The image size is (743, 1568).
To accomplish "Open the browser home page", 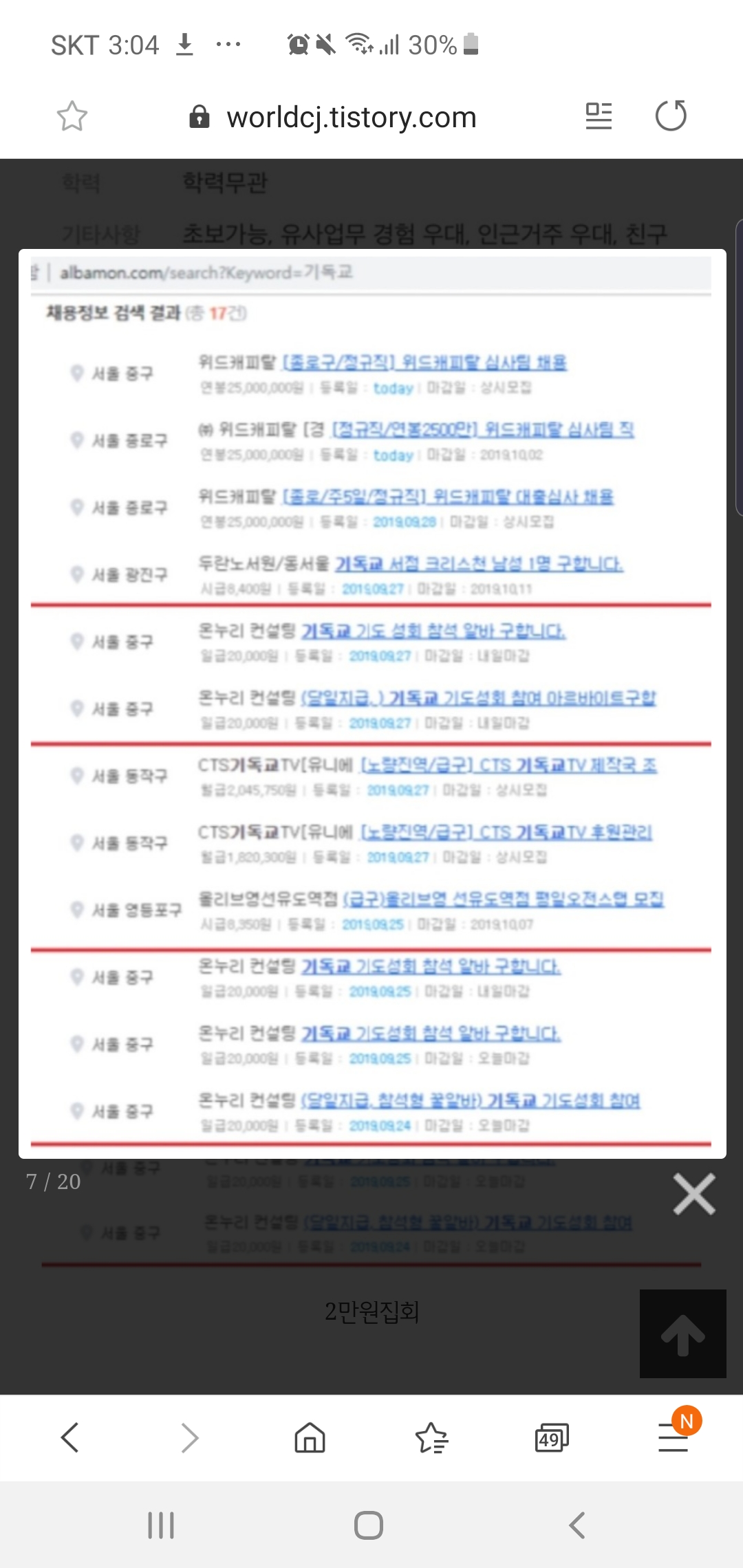I will pyautogui.click(x=310, y=1437).
